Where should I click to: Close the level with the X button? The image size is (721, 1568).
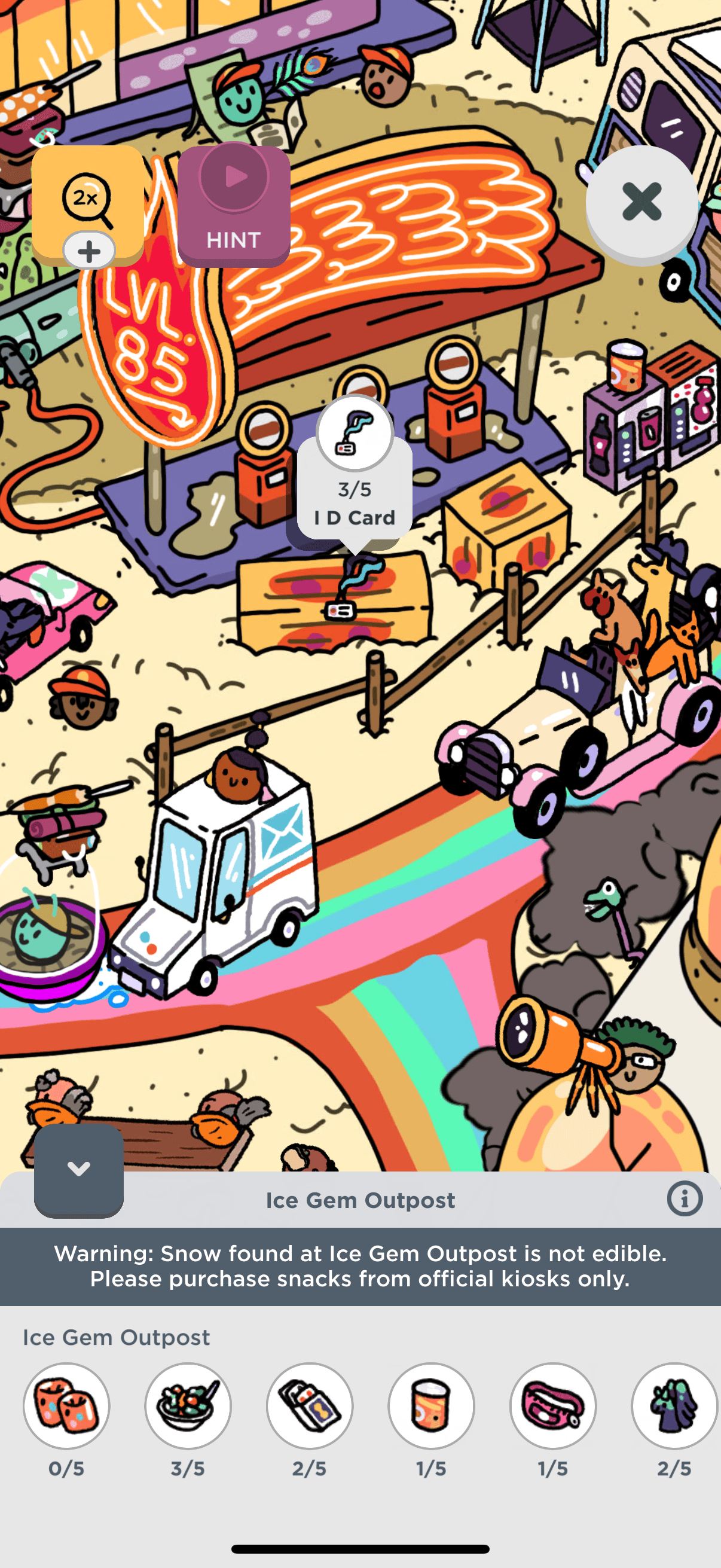tap(641, 202)
